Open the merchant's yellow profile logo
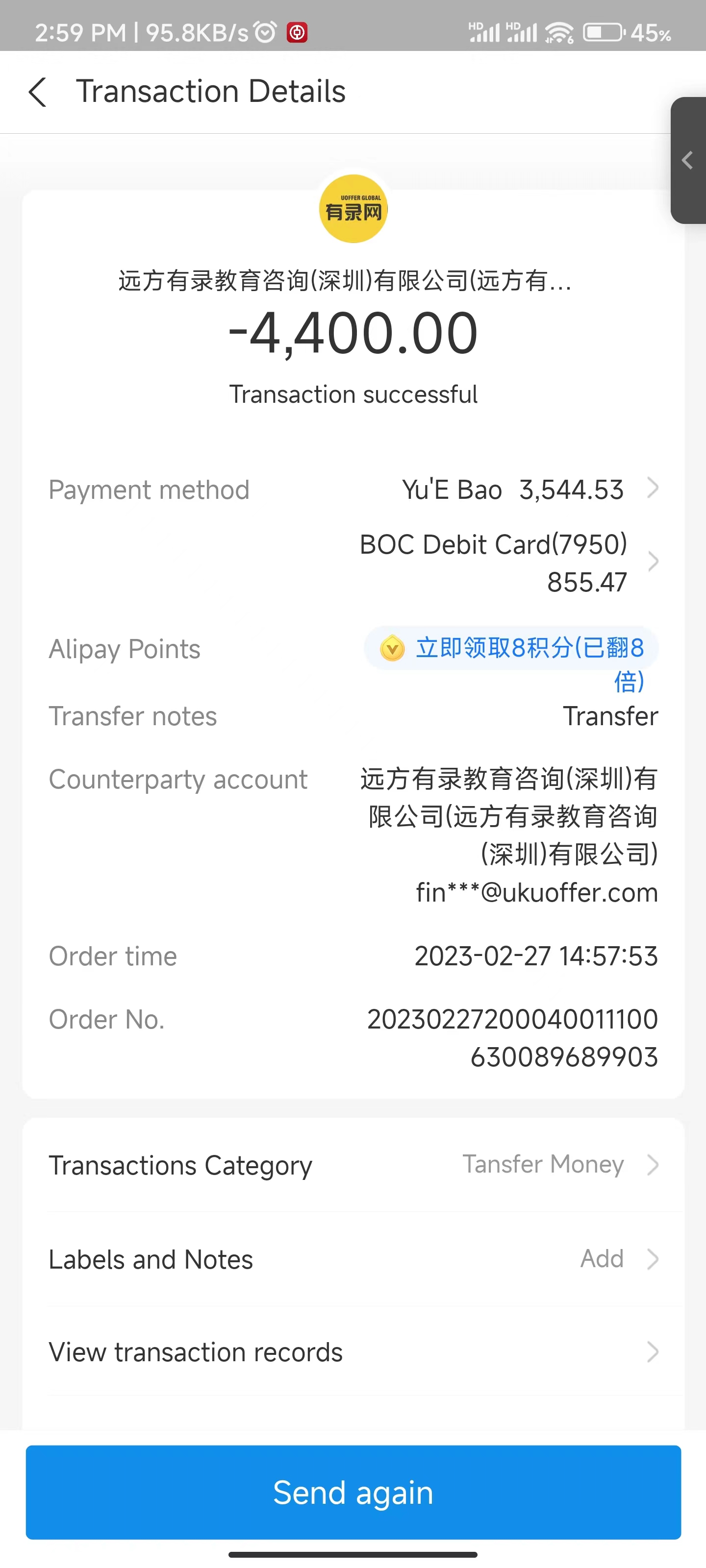Screen dimensions: 706x1568 (x=353, y=209)
